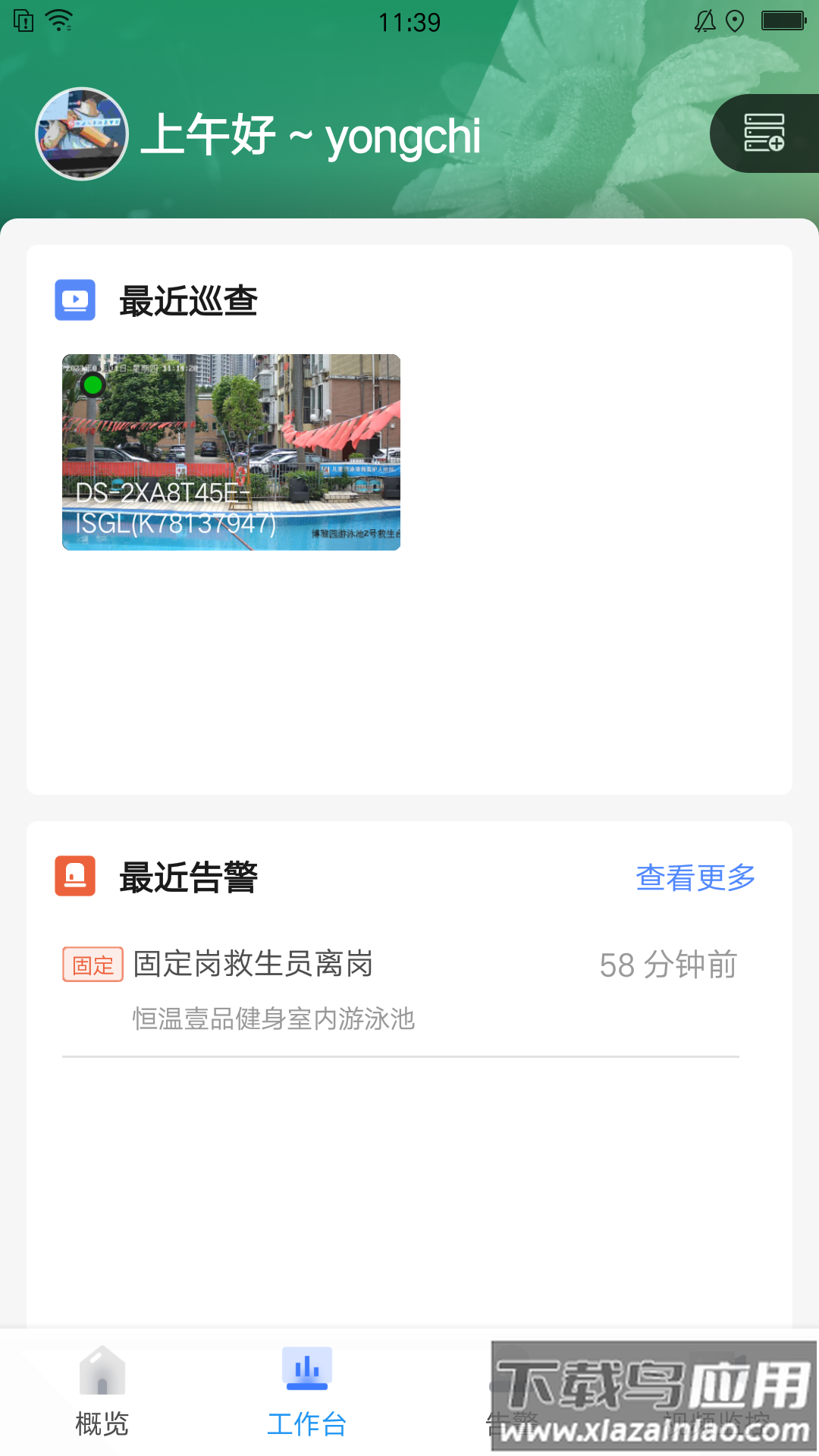Tap the 固定 alarm type tag
819x1456 pixels.
pyautogui.click(x=92, y=964)
